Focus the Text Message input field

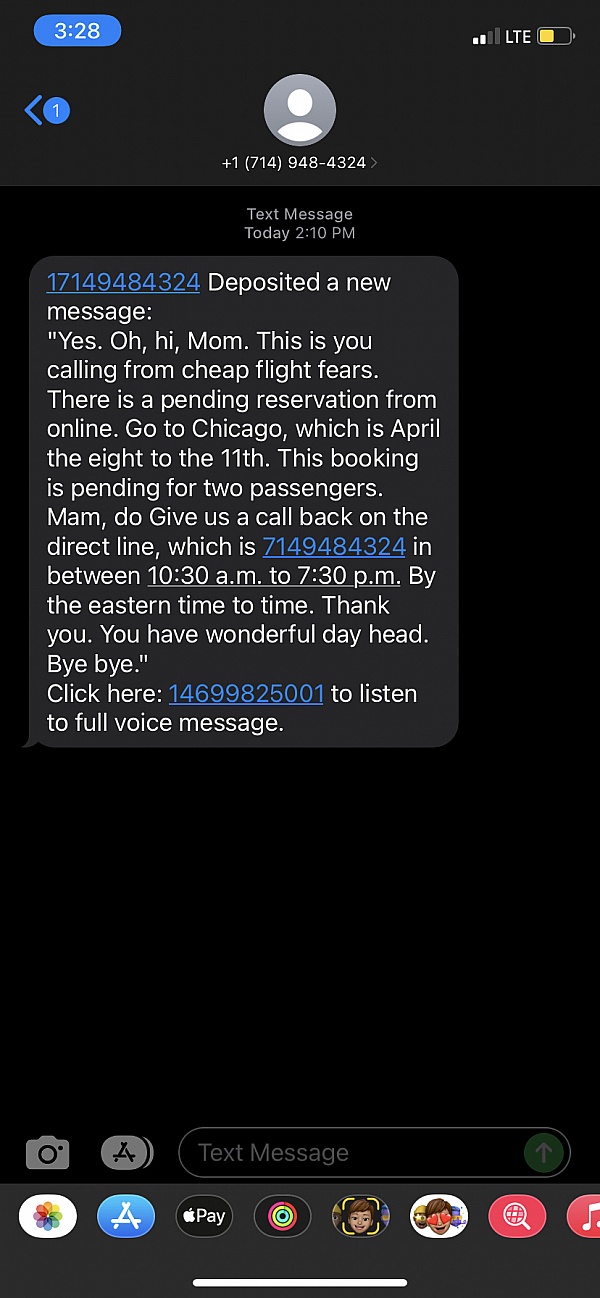point(350,1153)
